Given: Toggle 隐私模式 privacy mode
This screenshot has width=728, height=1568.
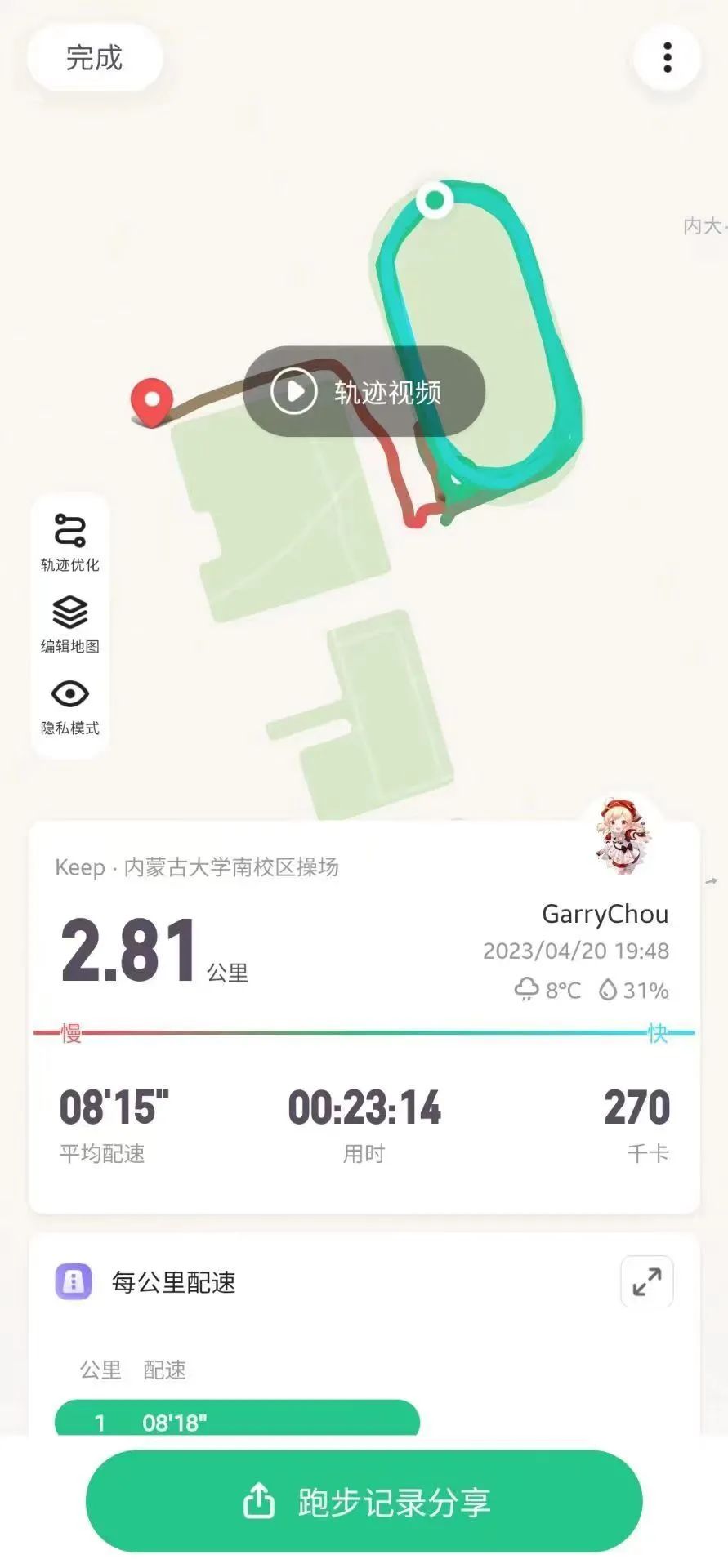Looking at the screenshot, I should 70,706.
